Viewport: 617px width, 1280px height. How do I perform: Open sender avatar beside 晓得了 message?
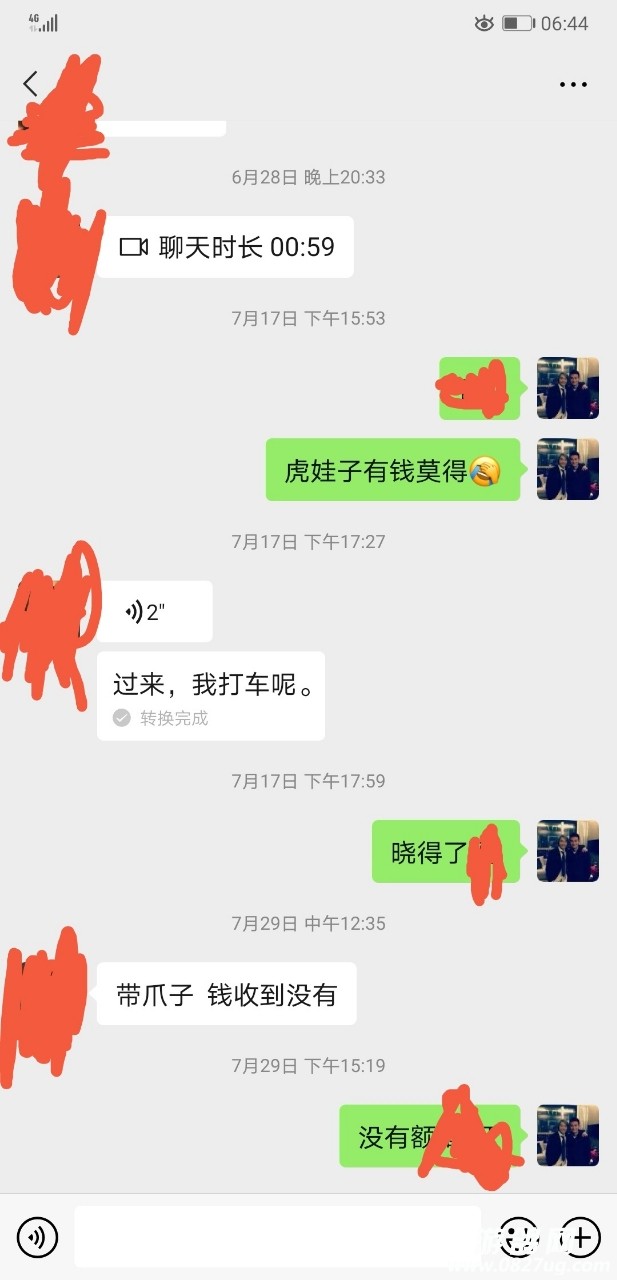(x=568, y=851)
